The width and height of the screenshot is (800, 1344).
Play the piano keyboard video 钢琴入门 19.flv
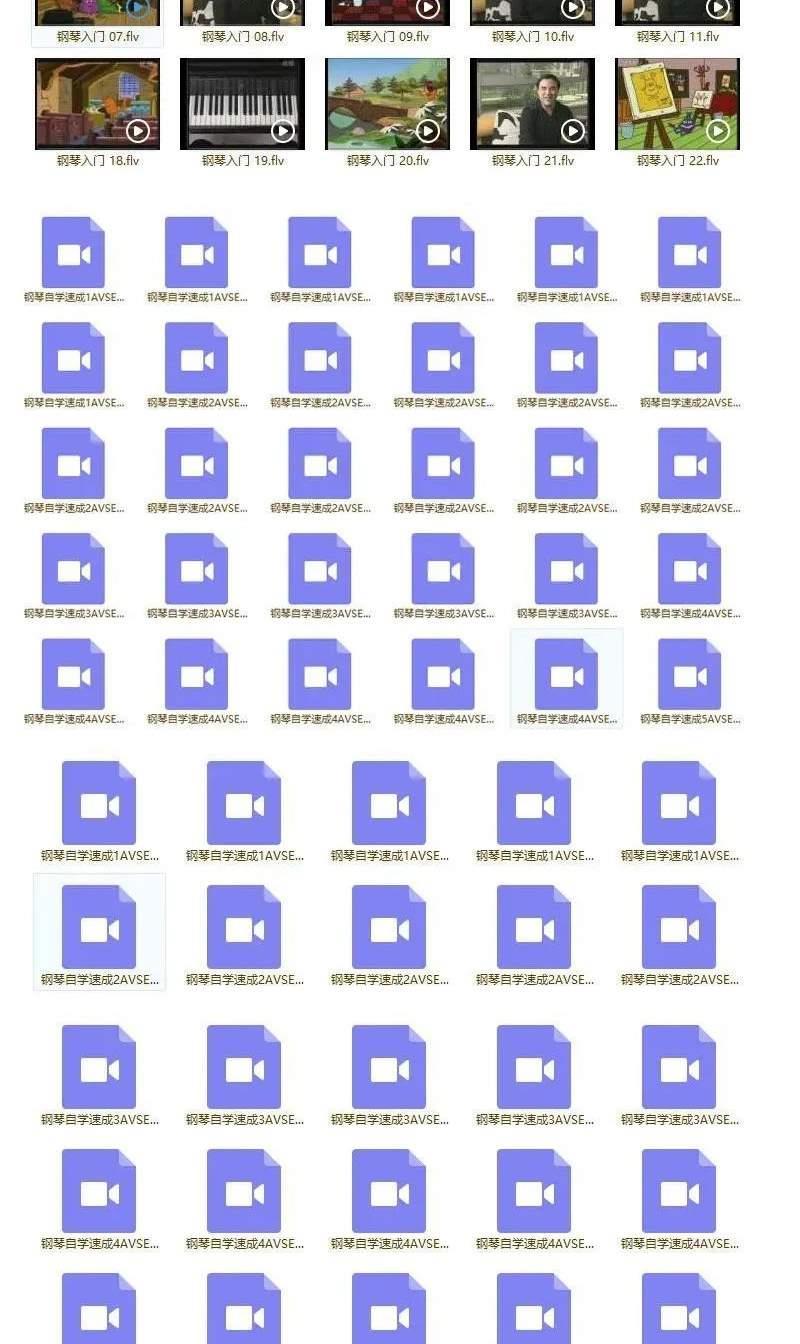(x=283, y=131)
